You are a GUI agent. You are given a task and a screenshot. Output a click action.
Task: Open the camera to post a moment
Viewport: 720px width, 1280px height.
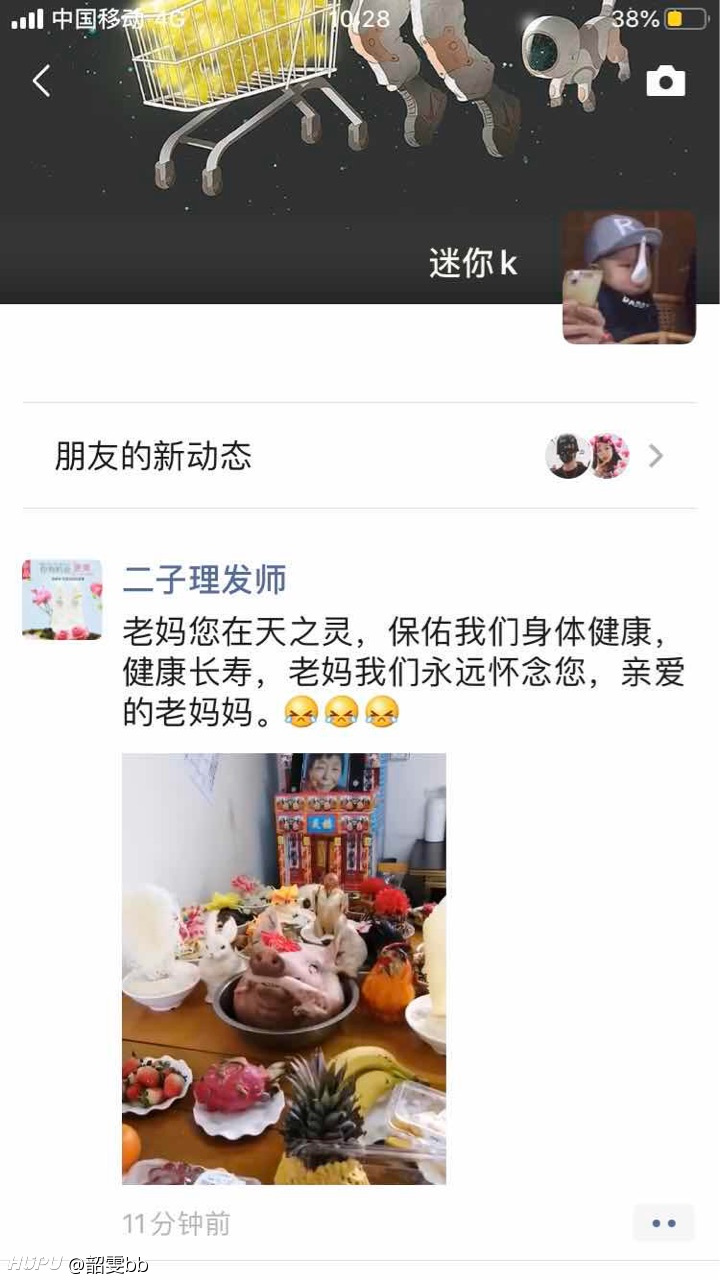point(666,81)
